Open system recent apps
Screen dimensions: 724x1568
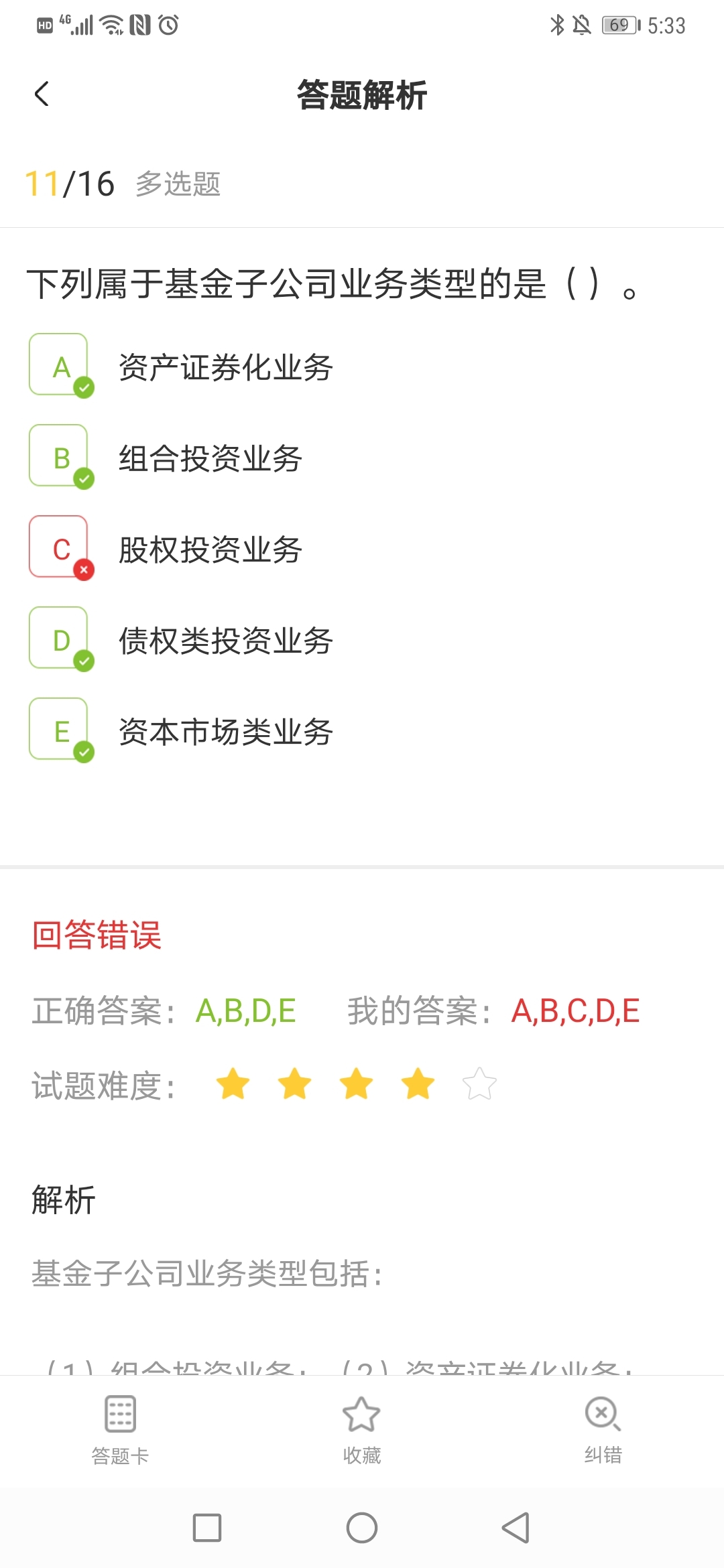click(x=207, y=1528)
